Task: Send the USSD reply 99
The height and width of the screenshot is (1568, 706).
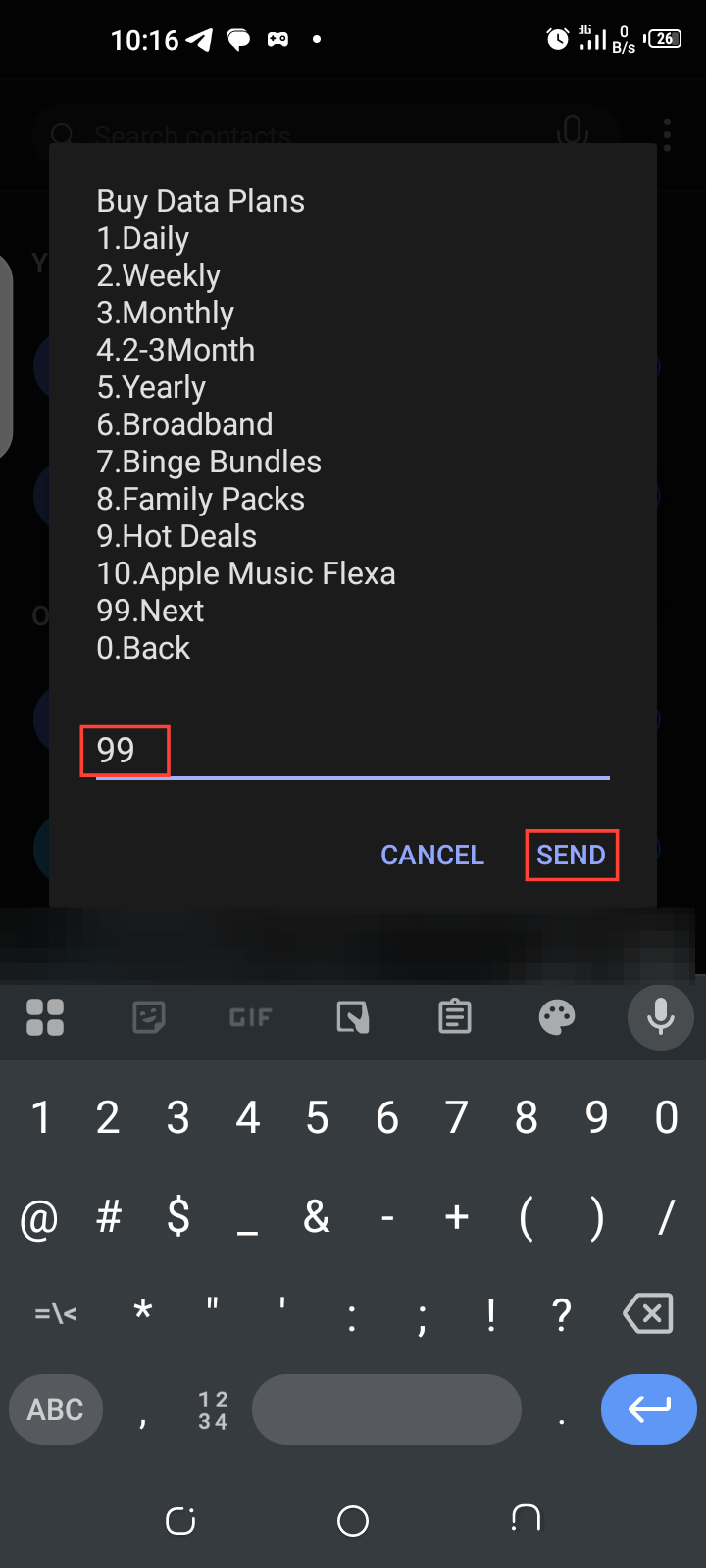Action: (x=571, y=855)
